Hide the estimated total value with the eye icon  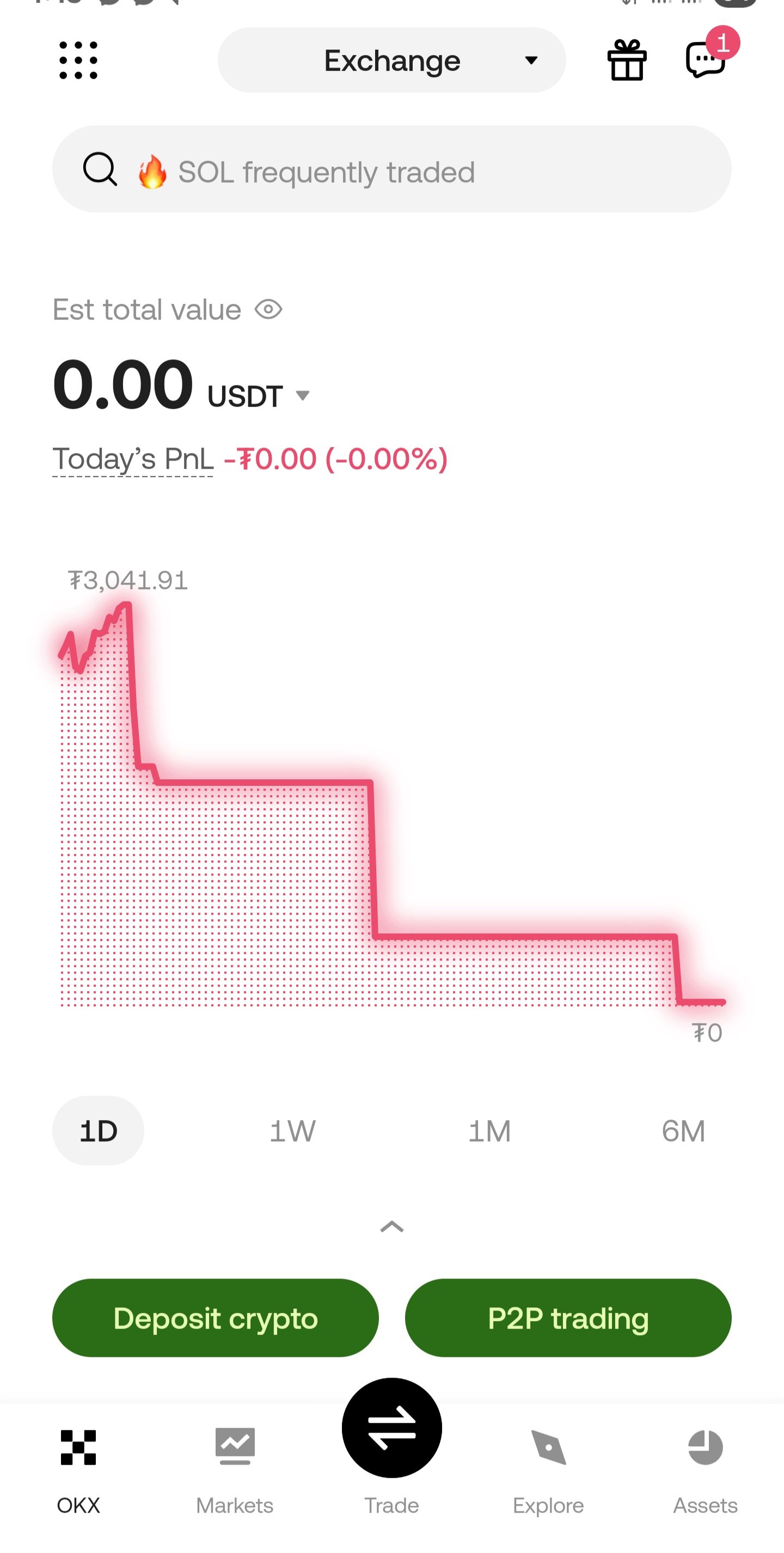click(x=268, y=309)
